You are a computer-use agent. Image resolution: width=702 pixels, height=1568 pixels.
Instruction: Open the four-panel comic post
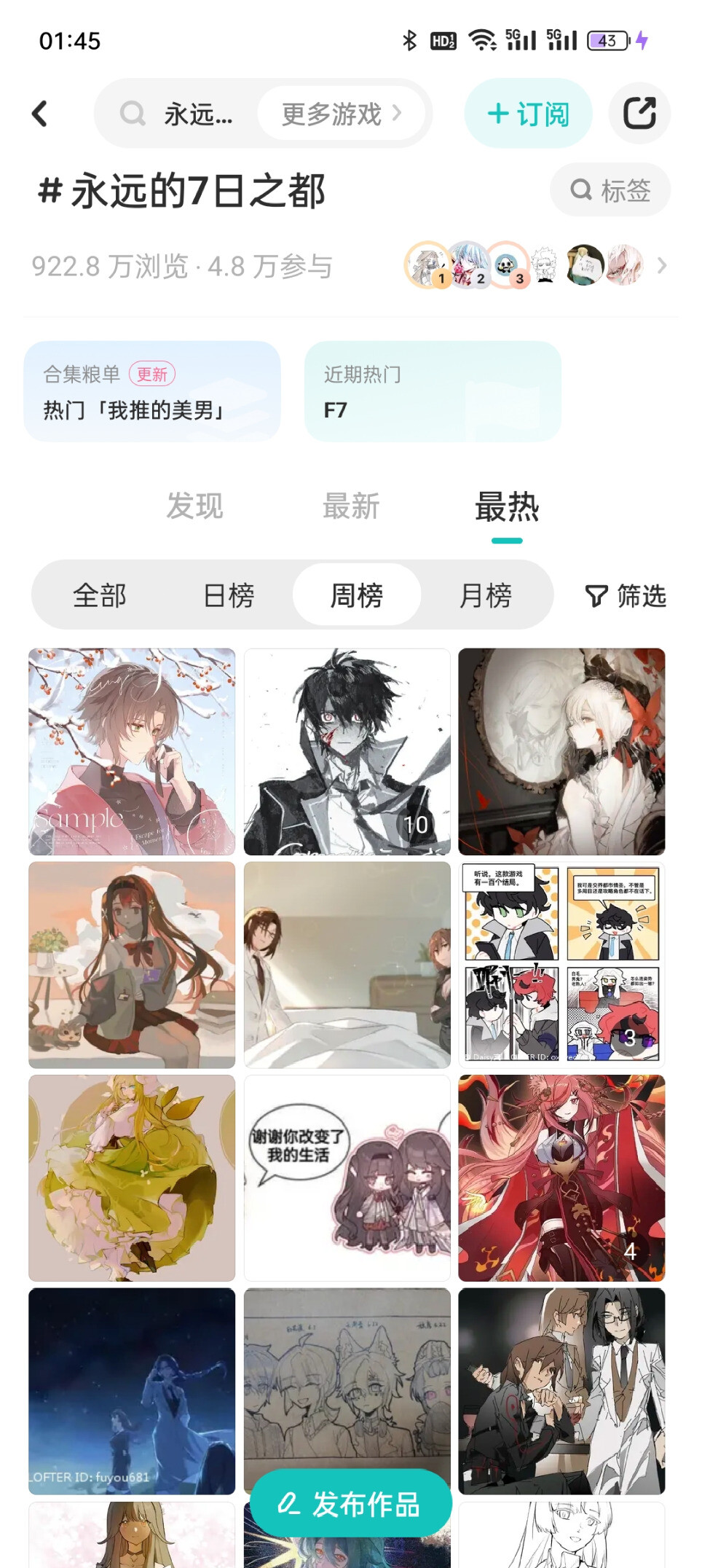(561, 965)
